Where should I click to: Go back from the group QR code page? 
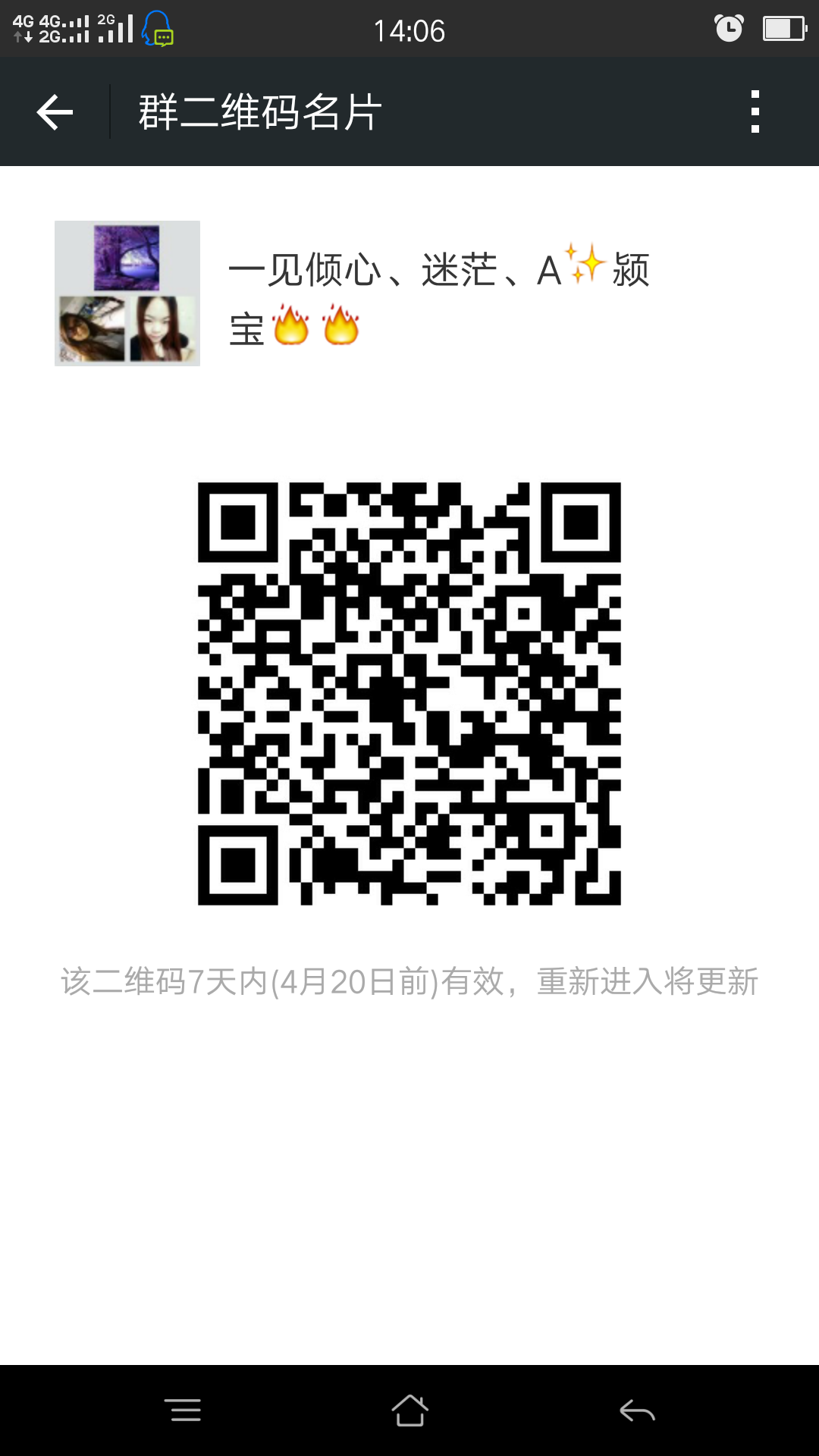click(55, 112)
